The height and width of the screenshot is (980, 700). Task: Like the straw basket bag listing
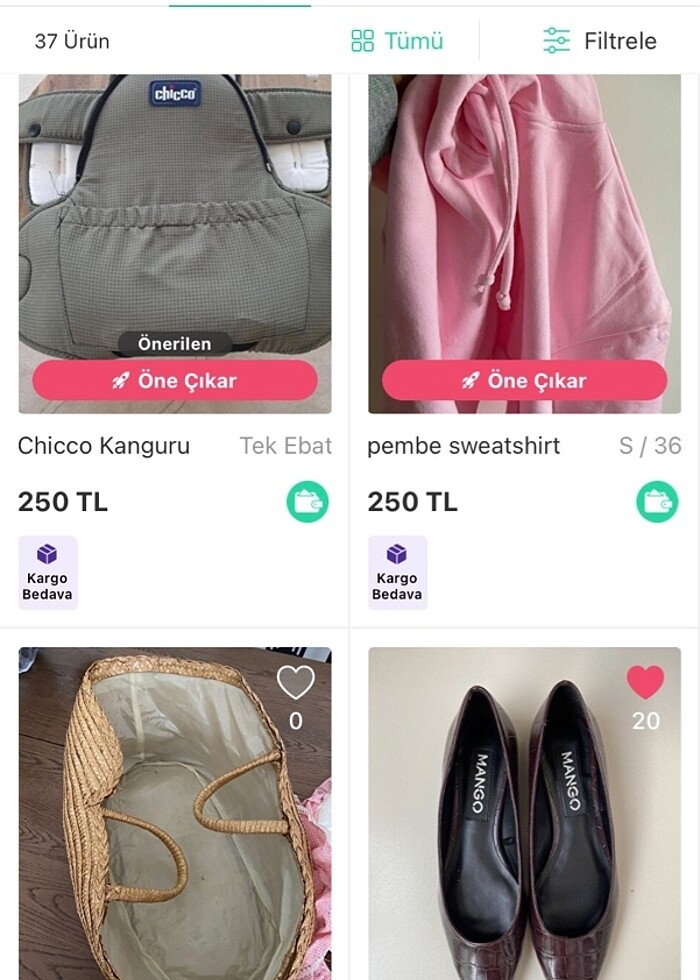coord(295,683)
